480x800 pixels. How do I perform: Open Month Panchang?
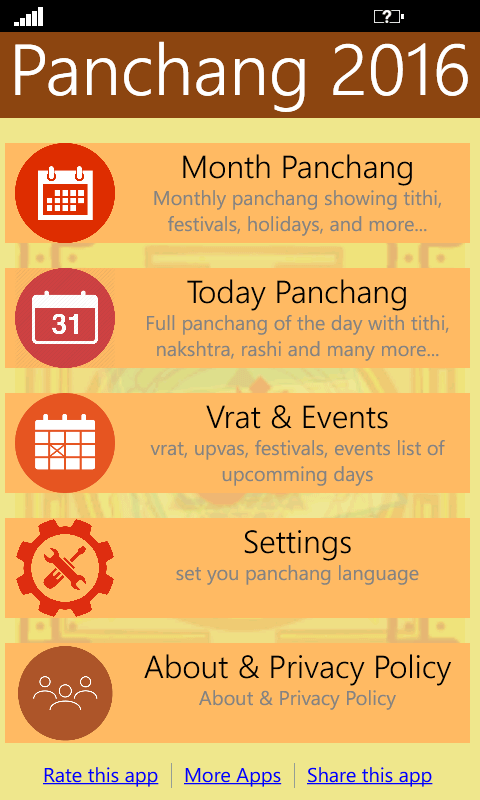[x=237, y=193]
